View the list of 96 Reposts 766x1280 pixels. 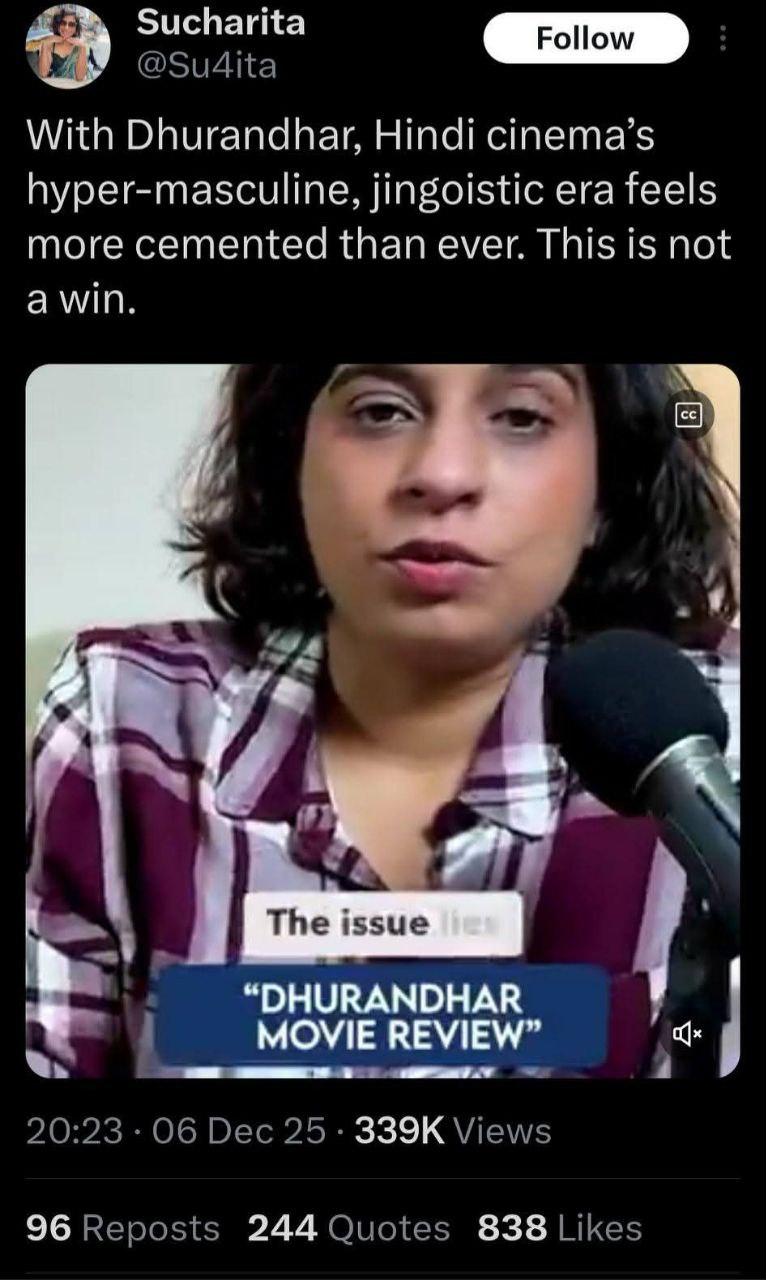tap(122, 1227)
